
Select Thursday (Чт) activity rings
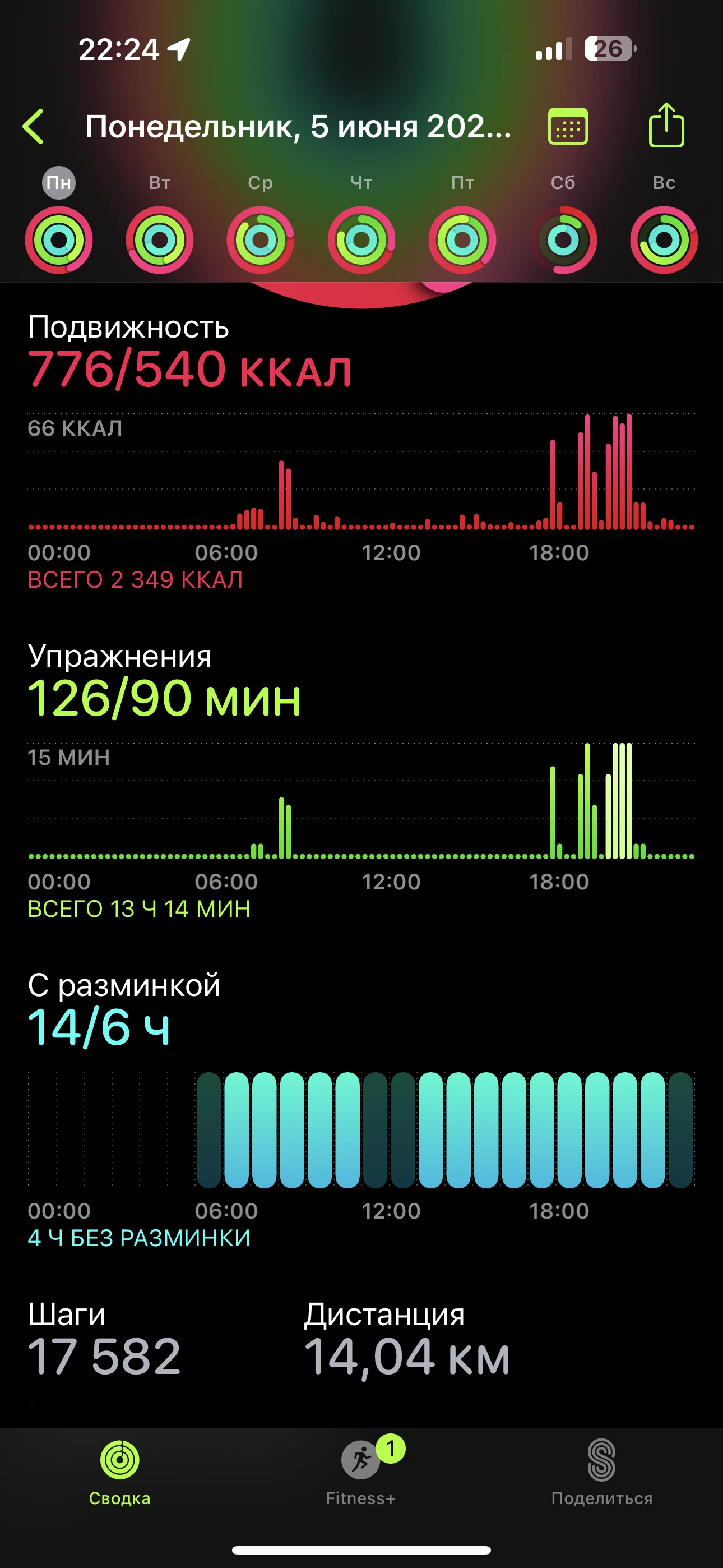click(361, 239)
